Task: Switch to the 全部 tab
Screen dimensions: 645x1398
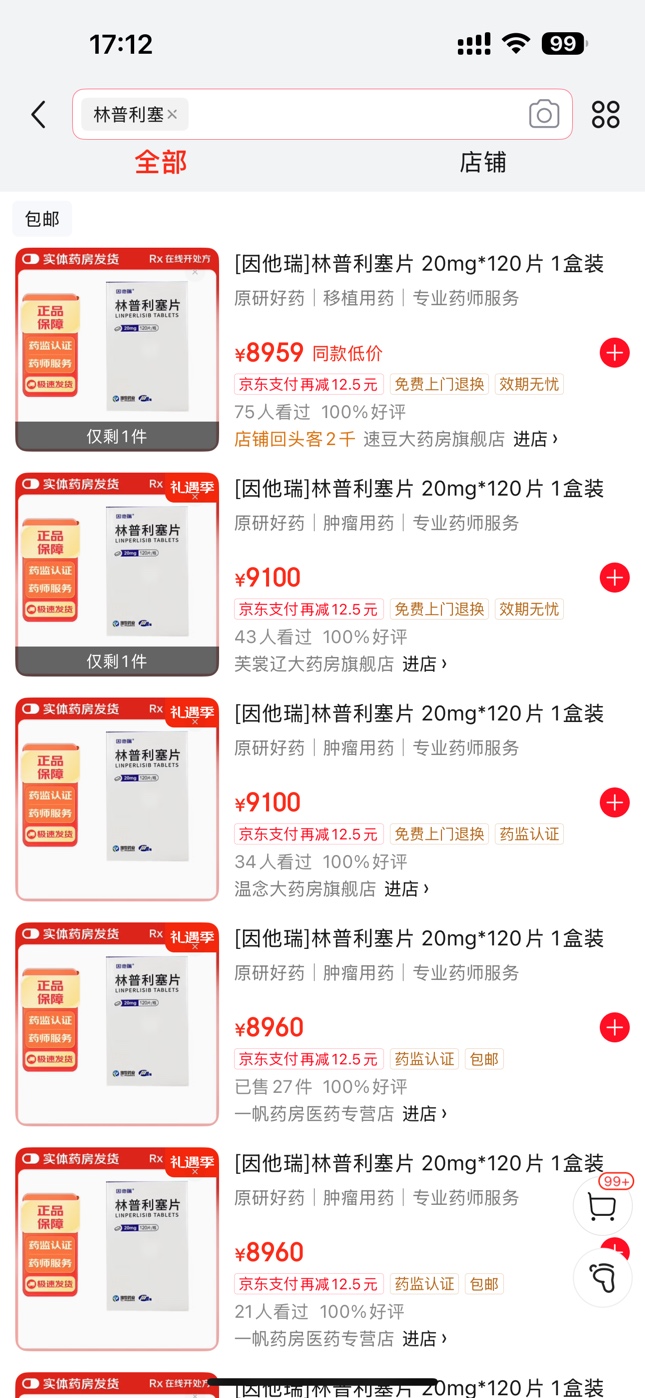Action: pos(161,162)
